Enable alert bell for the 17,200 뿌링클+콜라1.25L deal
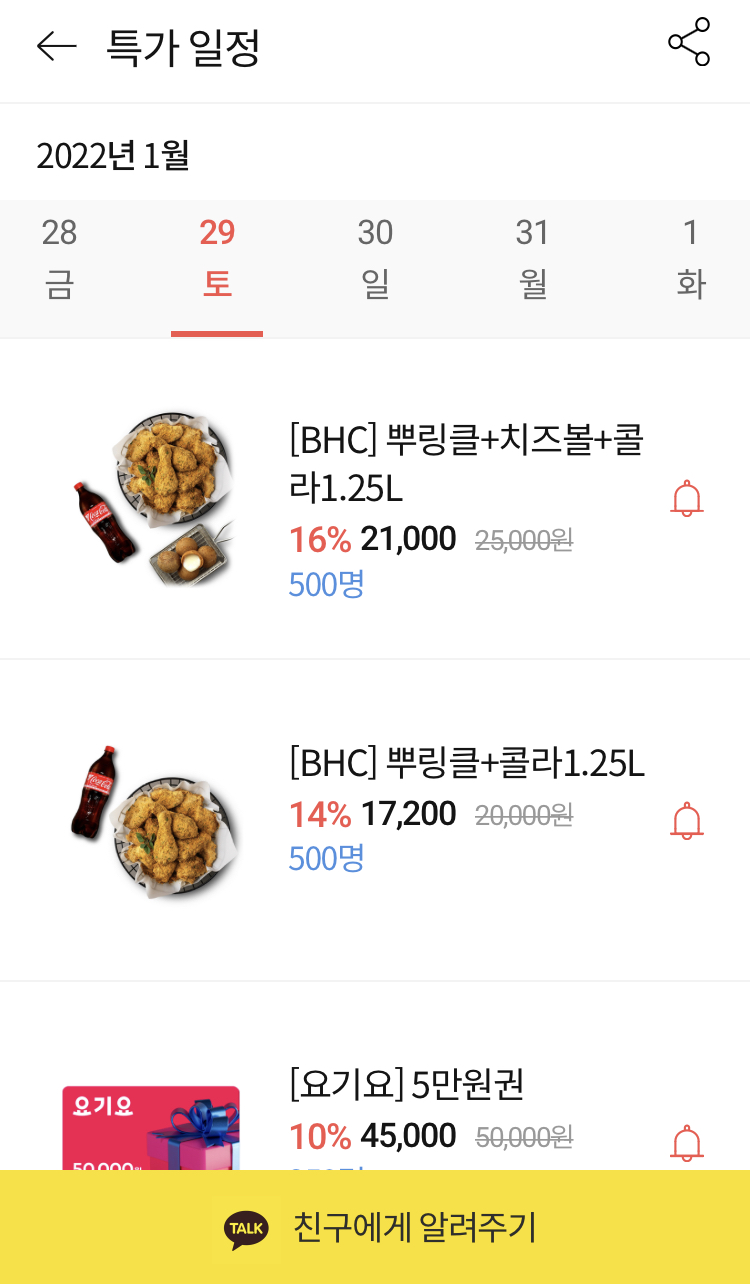Image resolution: width=750 pixels, height=1284 pixels. pyautogui.click(x=687, y=821)
